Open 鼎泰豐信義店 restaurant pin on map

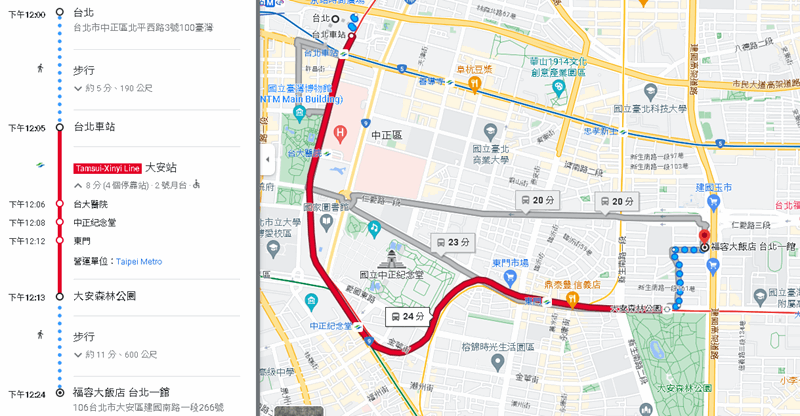[x=571, y=297]
